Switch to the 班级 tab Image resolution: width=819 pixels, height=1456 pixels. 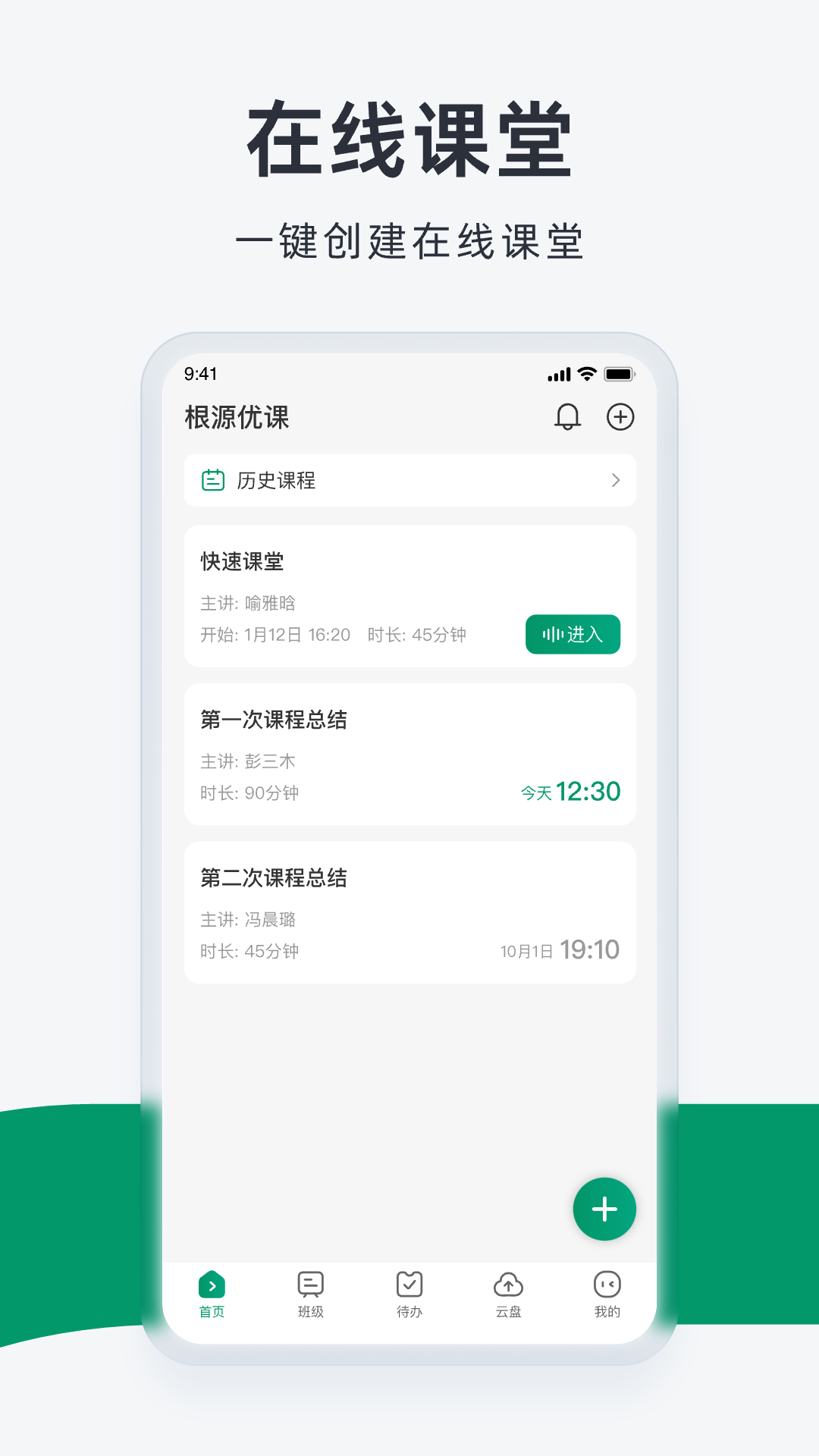tap(310, 1297)
